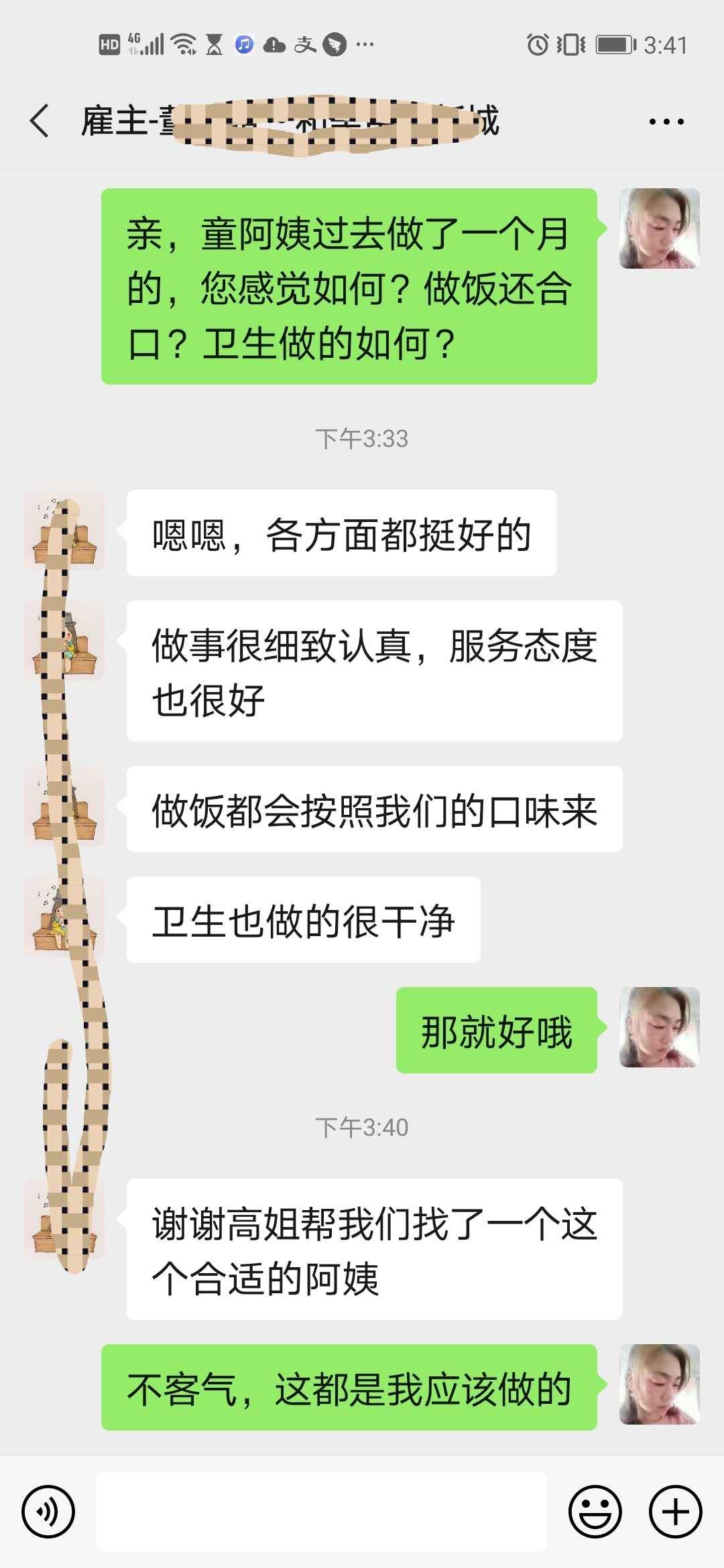
Task: Open chat info via the three-dot menu
Action: 666,121
